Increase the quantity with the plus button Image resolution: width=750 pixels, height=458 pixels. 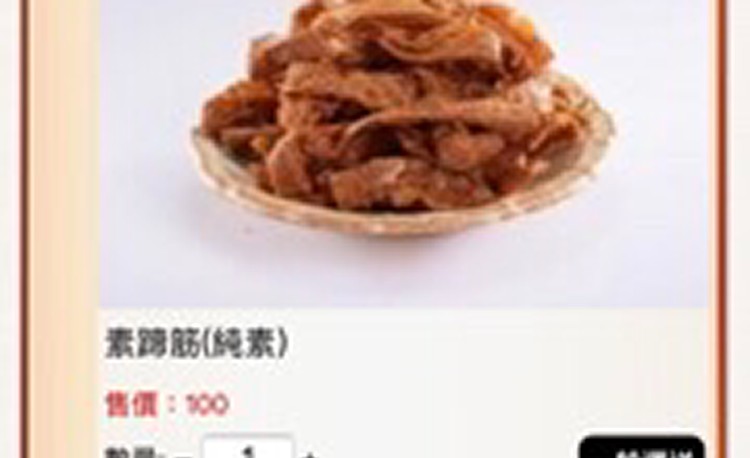(x=310, y=455)
